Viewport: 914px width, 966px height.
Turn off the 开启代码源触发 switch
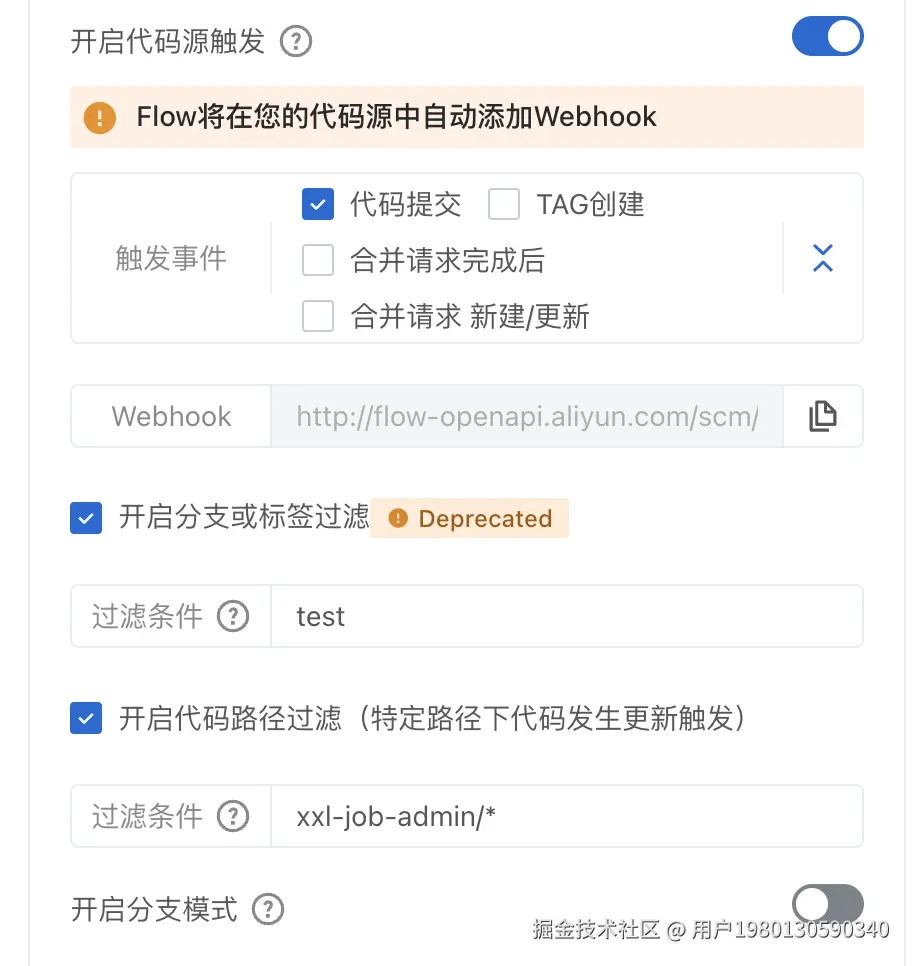point(827,37)
